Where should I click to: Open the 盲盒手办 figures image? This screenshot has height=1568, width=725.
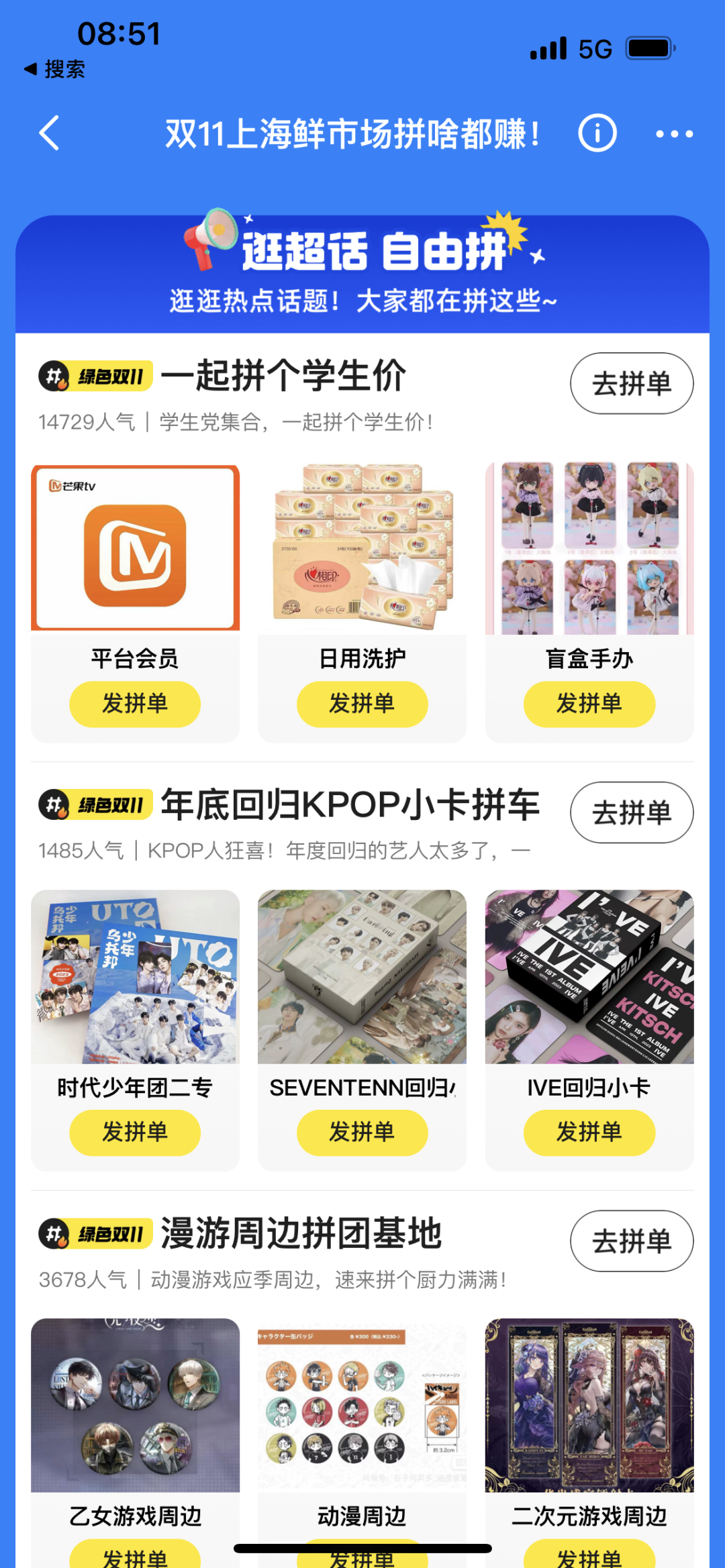589,548
